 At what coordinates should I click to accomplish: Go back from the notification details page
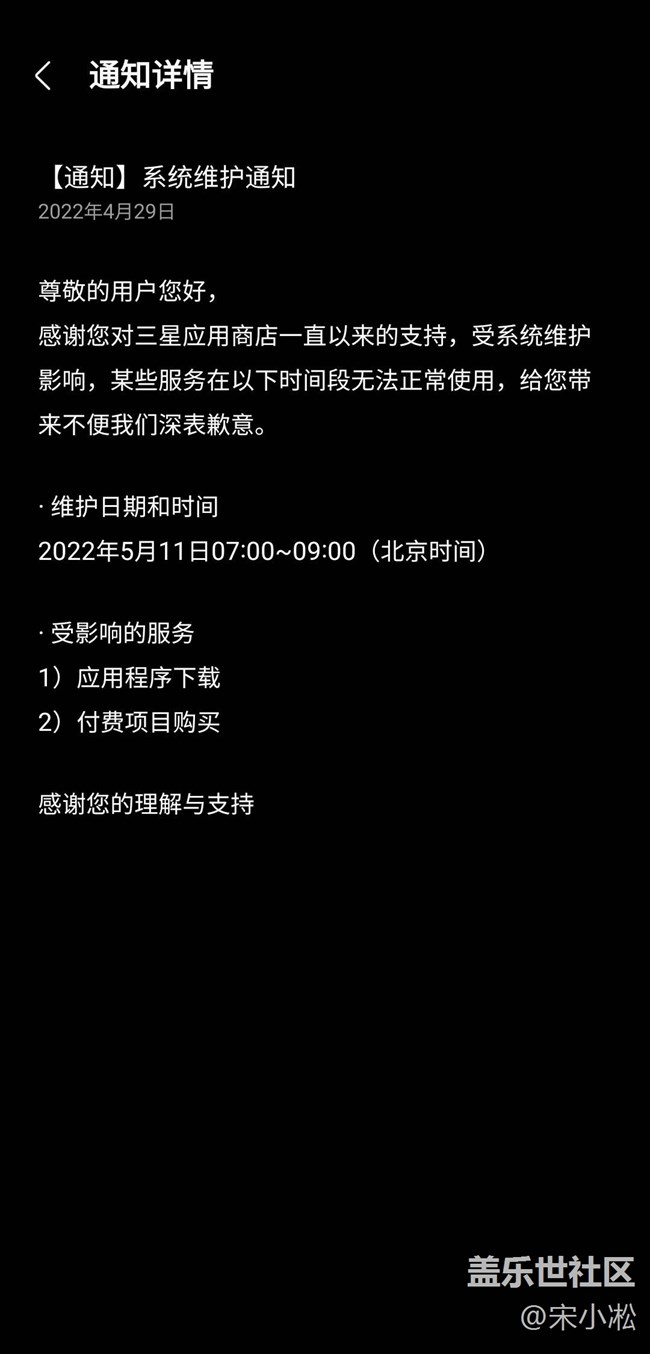[43, 76]
